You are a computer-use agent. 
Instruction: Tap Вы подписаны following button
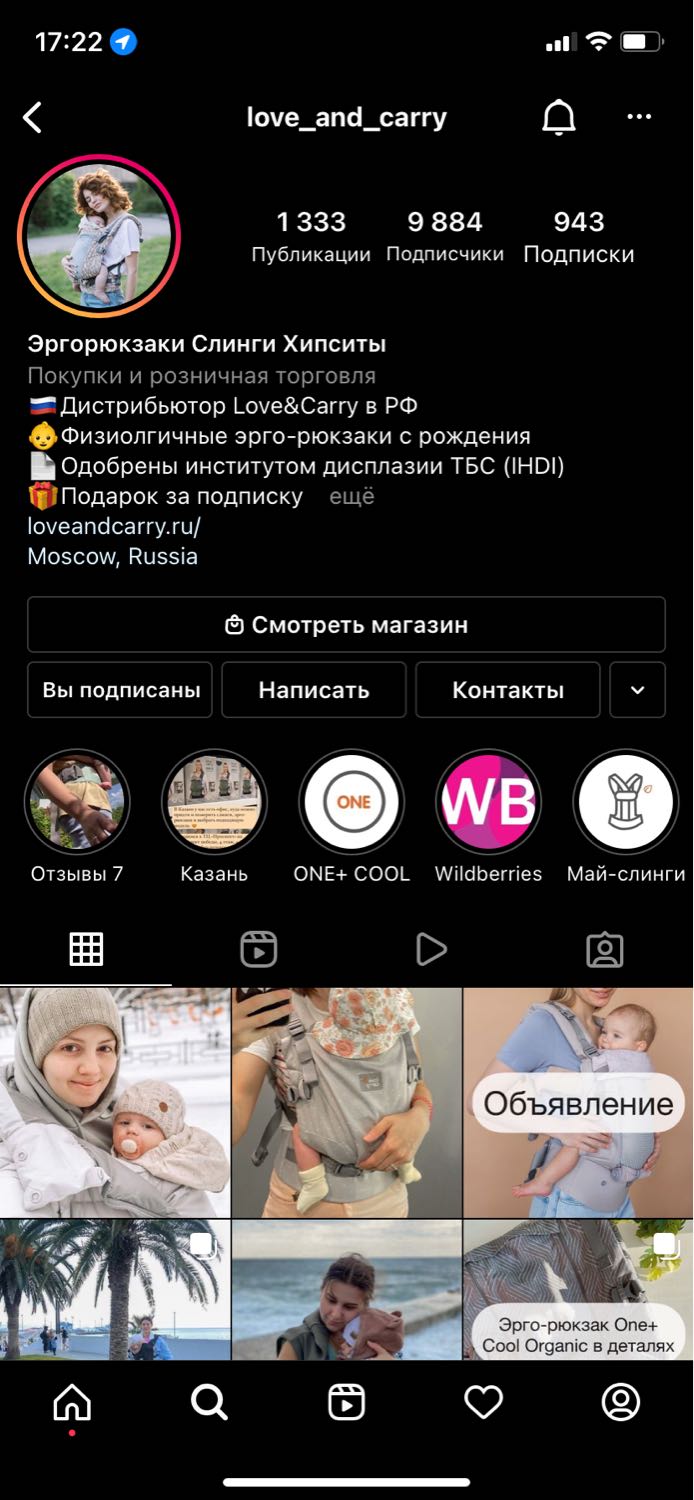[120, 690]
